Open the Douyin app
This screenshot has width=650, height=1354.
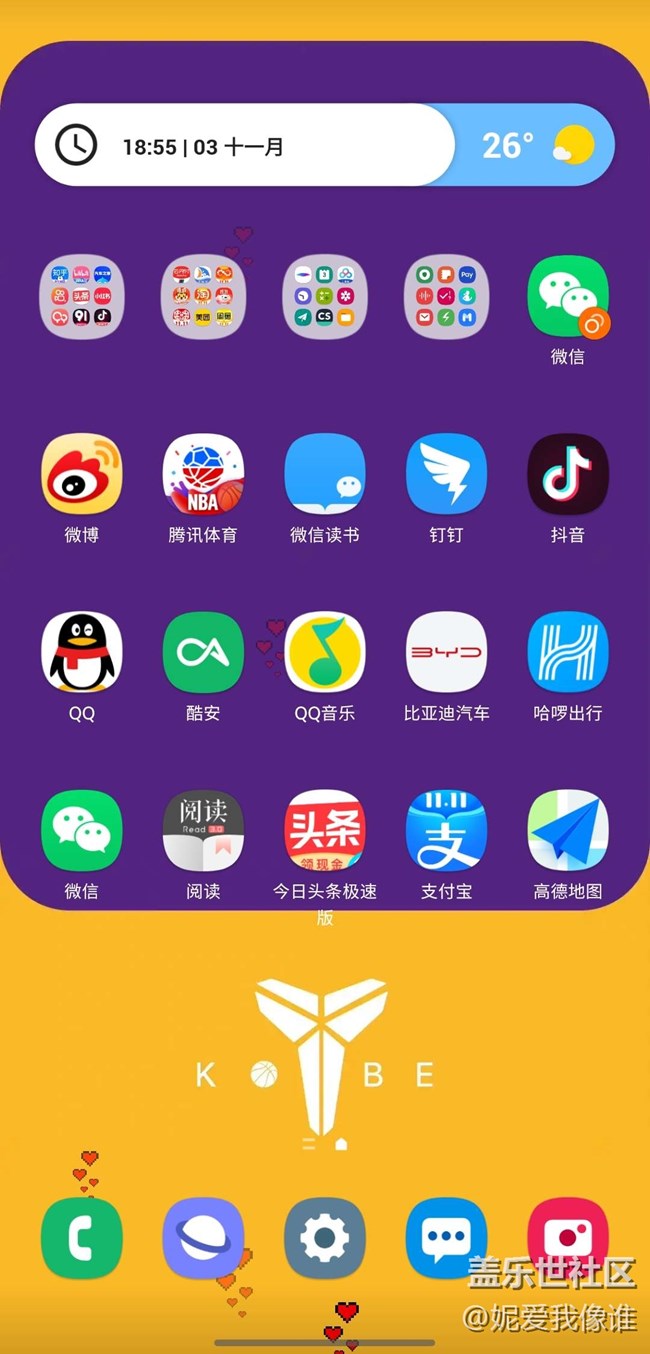(567, 474)
